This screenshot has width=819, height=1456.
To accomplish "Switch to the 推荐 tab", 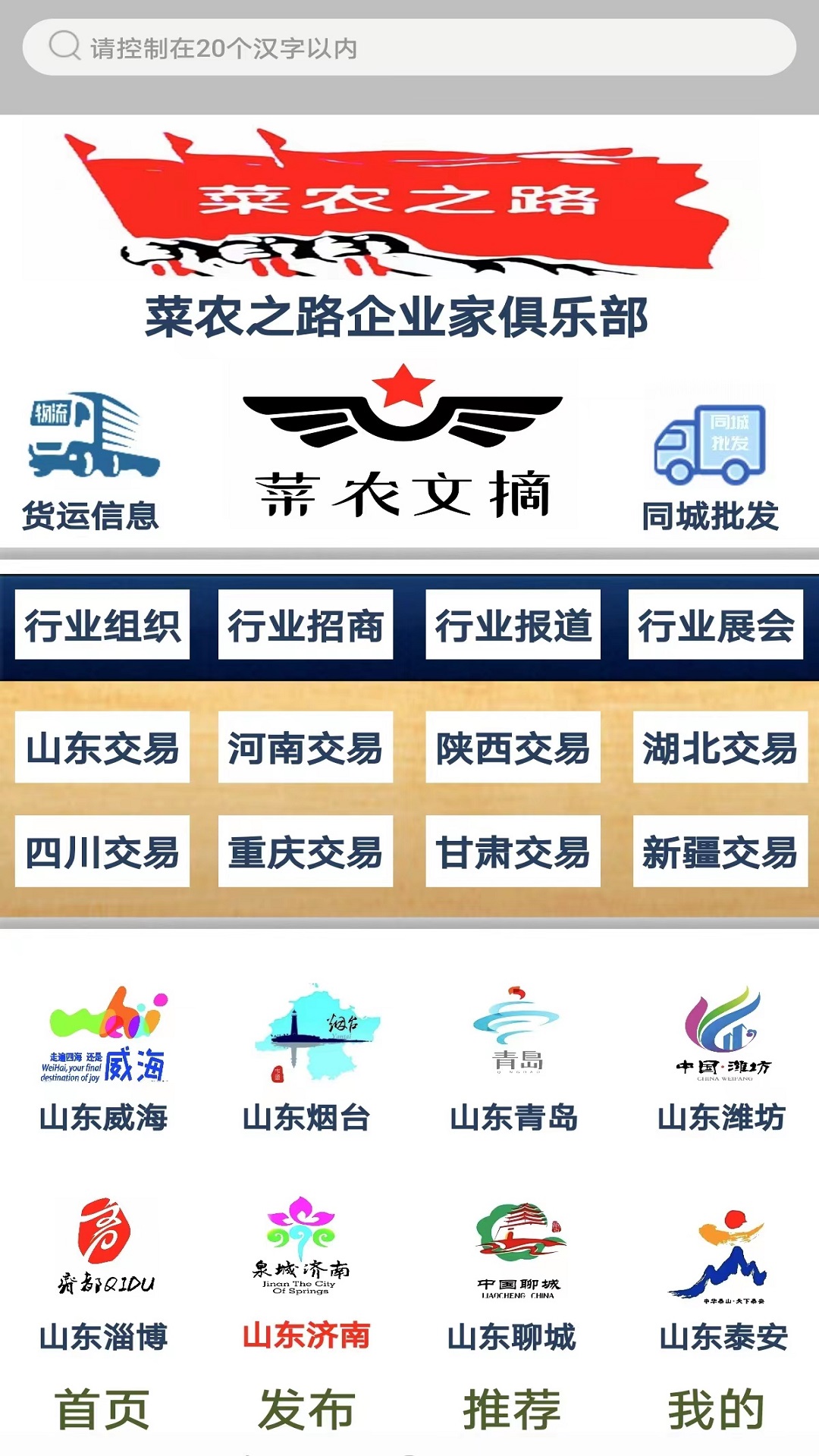I will [x=512, y=1409].
